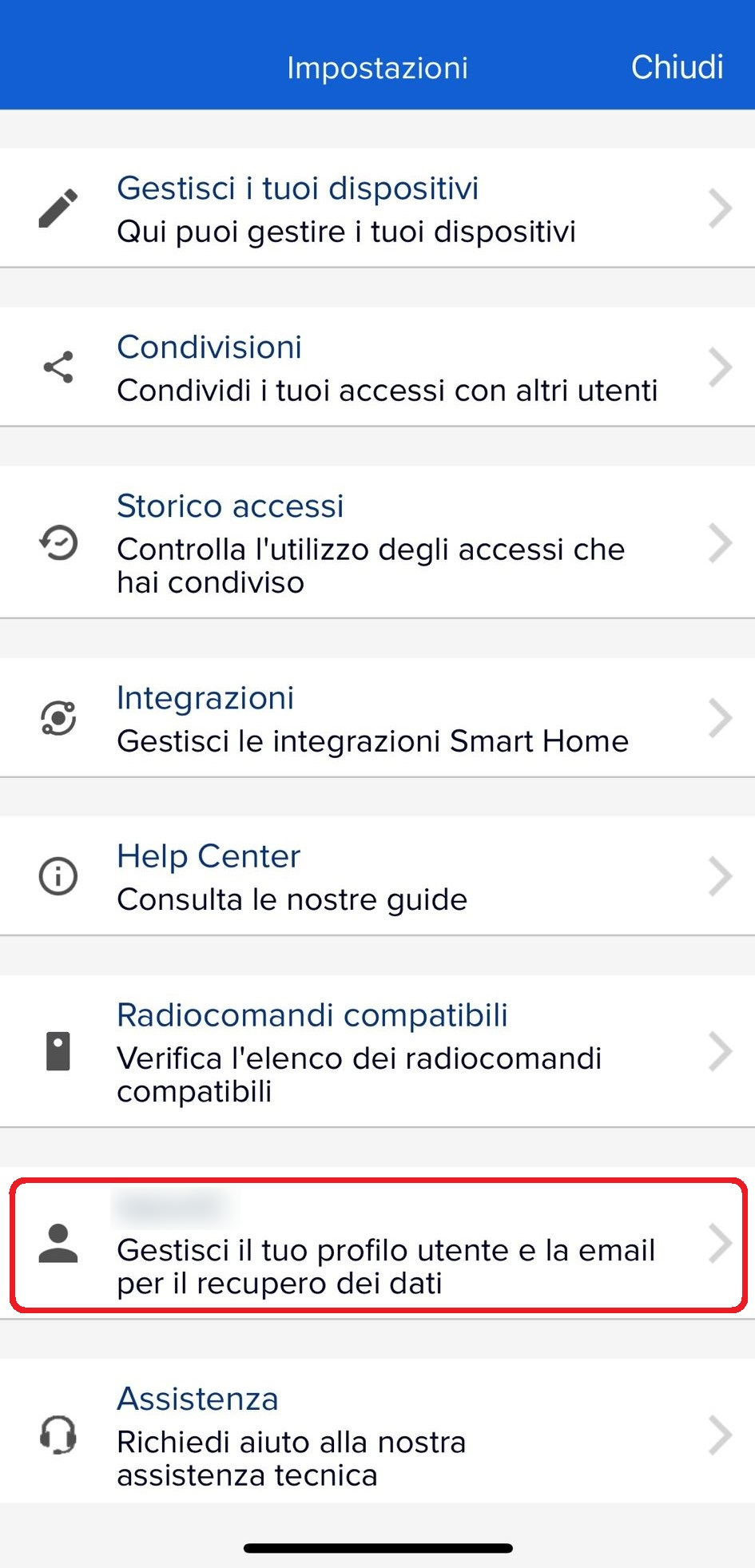755x1568 pixels.
Task: Check Radiocomandi compatibili list
Action: (377, 1051)
